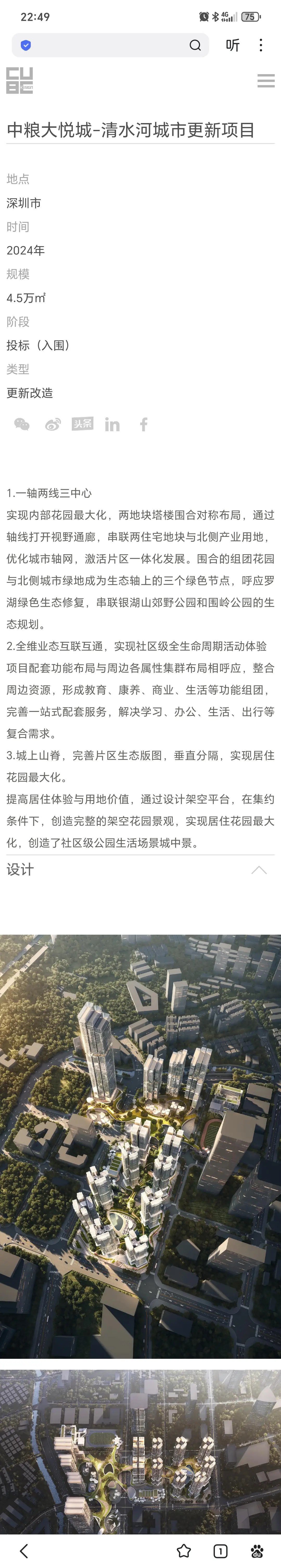Tap the browser address bar

106,45
